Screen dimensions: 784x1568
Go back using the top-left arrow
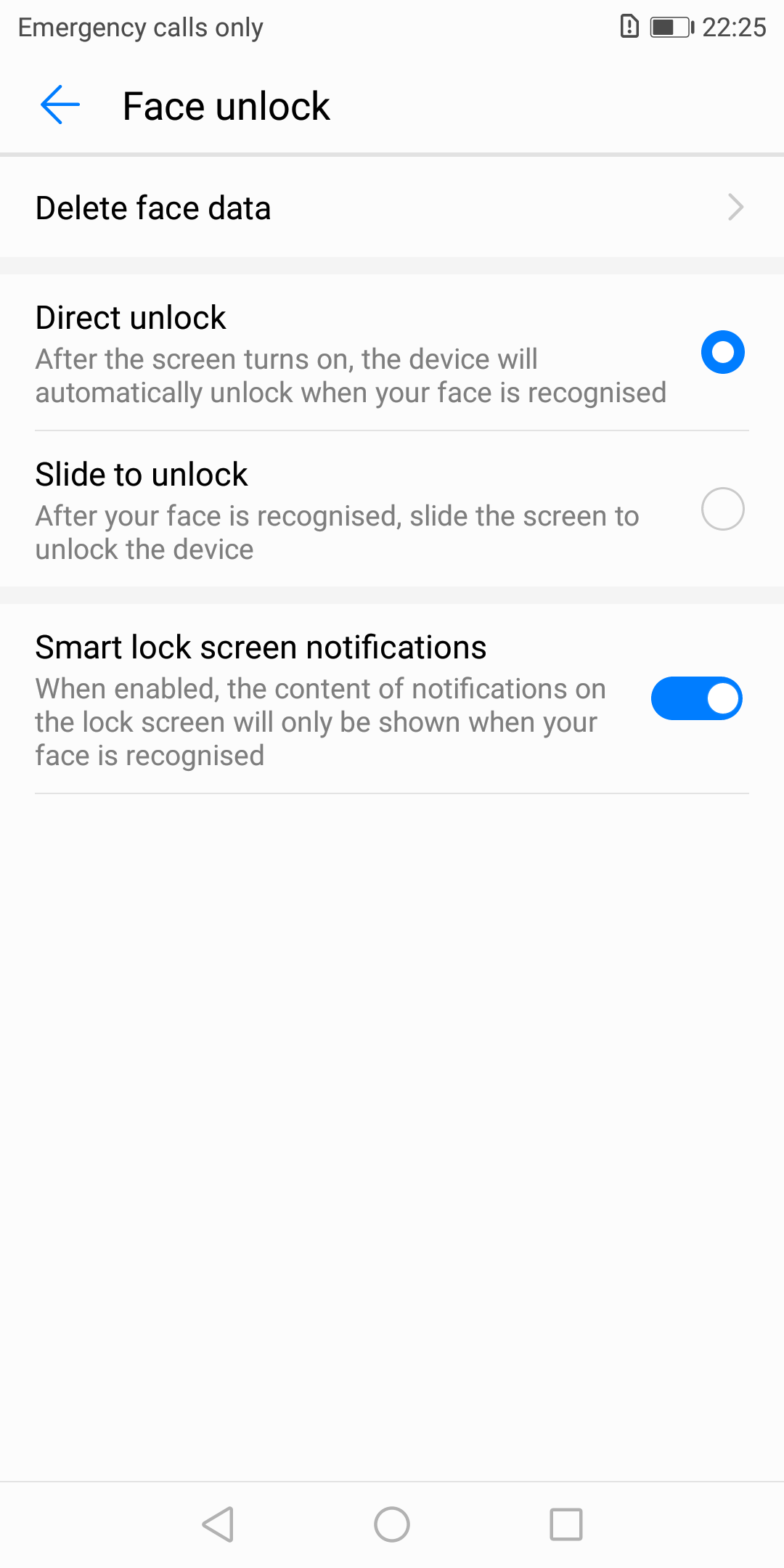(x=60, y=105)
